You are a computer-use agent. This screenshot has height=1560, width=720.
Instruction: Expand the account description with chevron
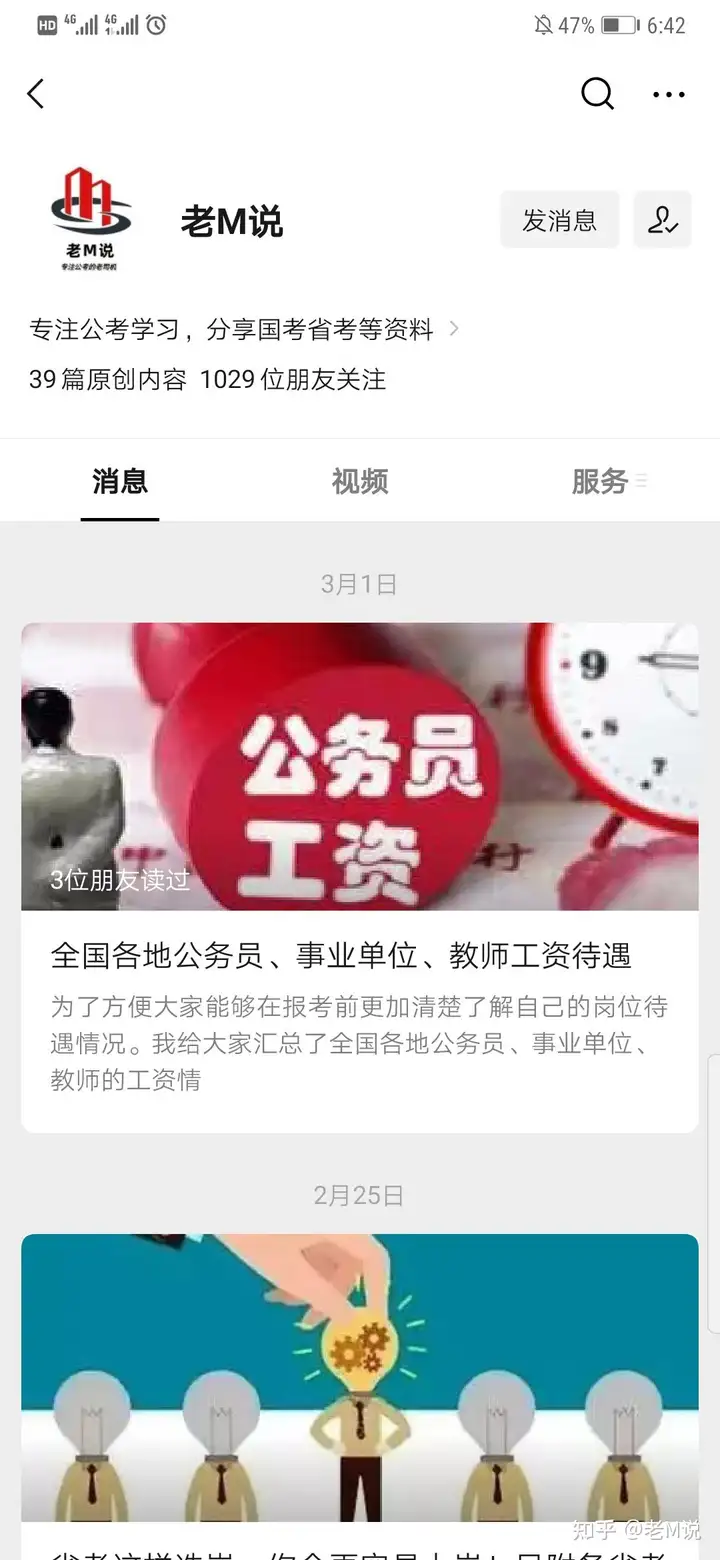tap(454, 328)
